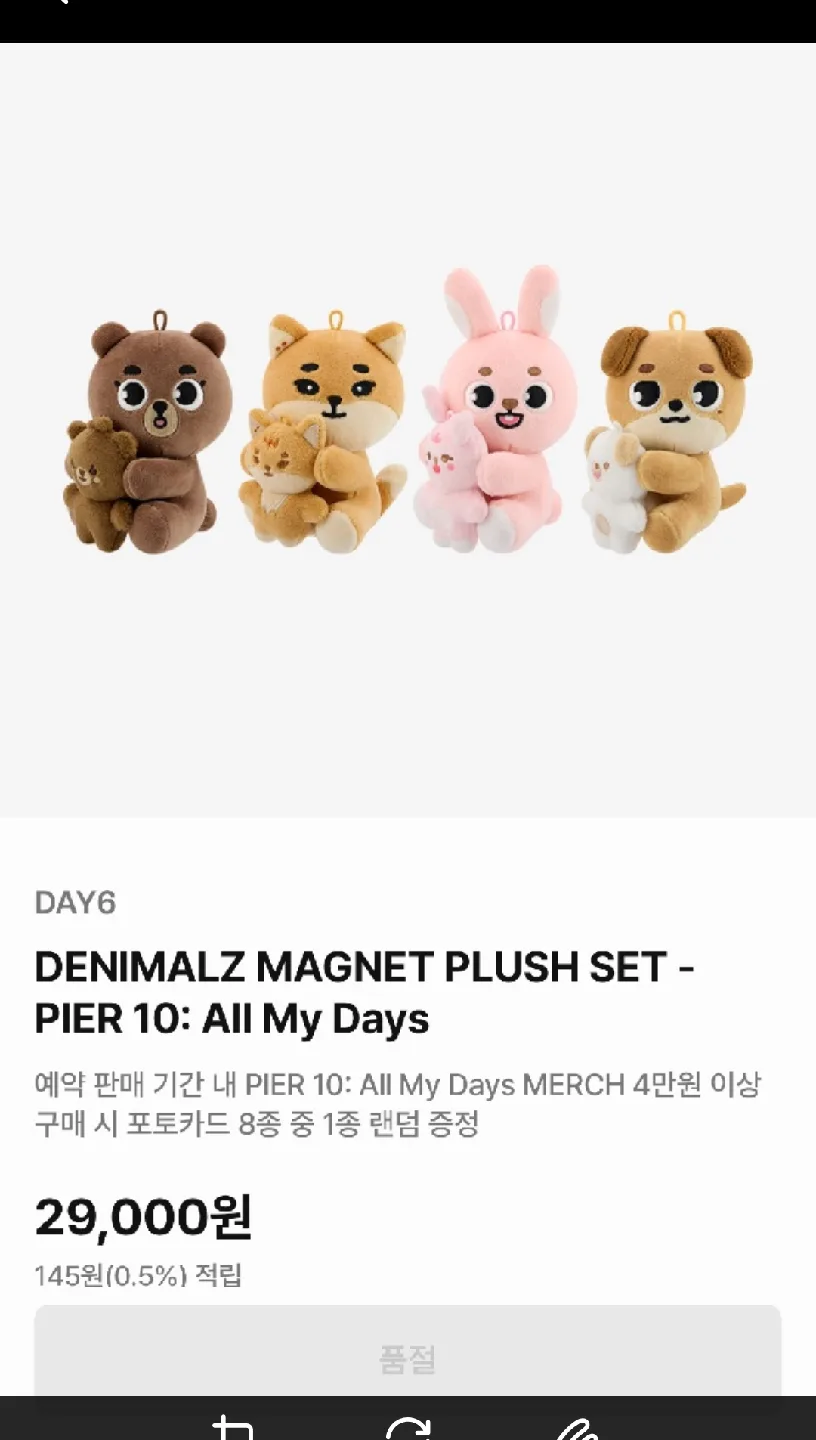Choose the pen drawing tool
This screenshot has height=1440, width=816.
click(577, 1427)
